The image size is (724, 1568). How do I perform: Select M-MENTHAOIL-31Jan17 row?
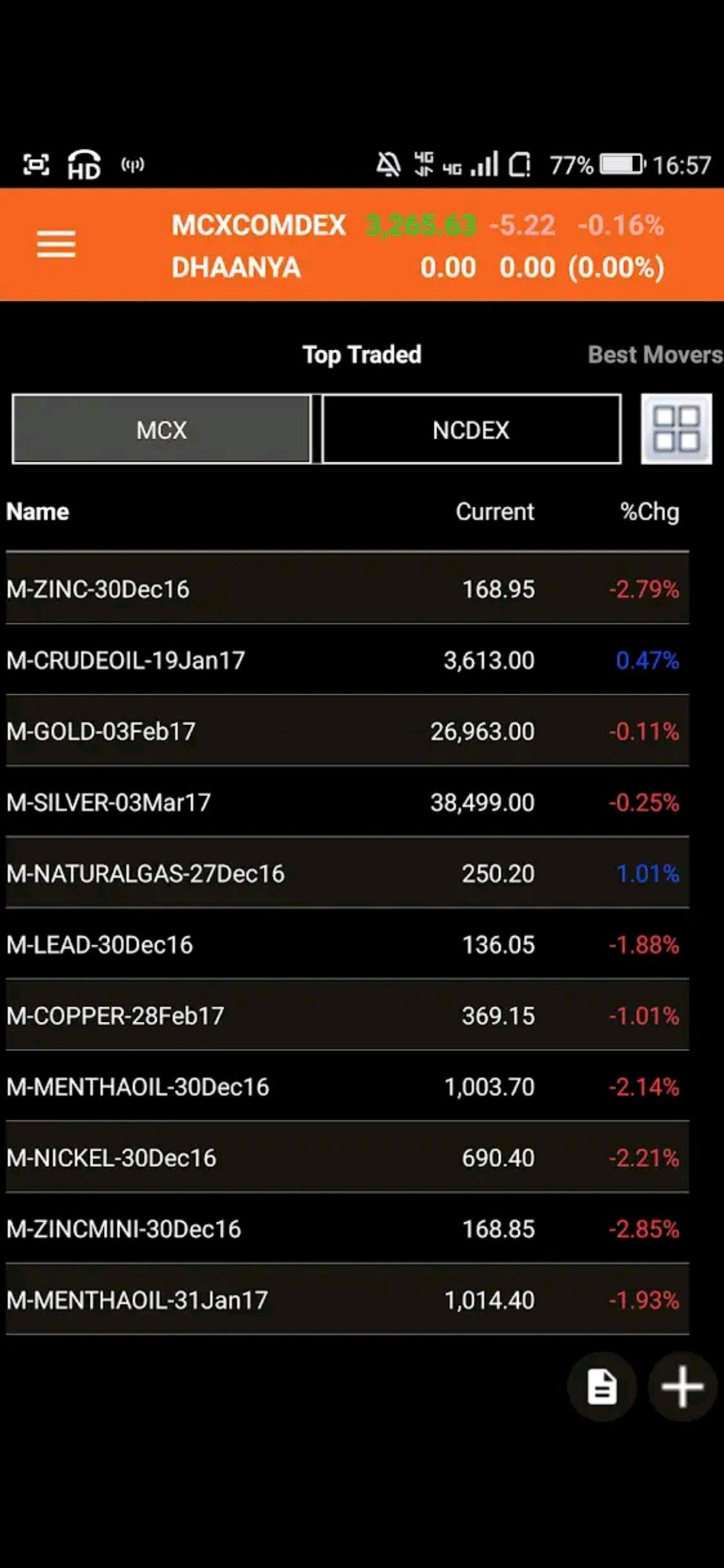click(347, 1299)
